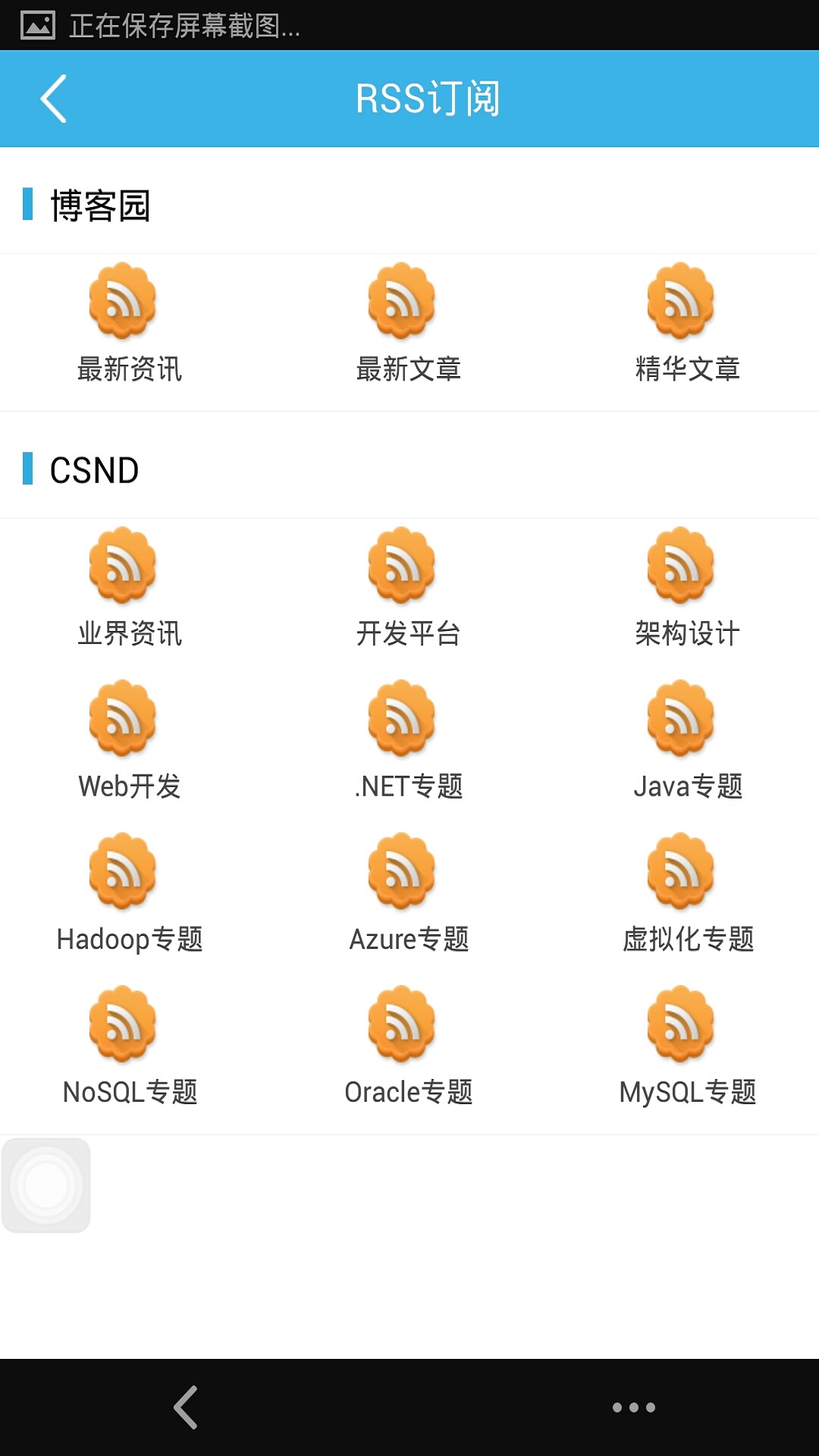Tap the bottom bar back arrow

186,1407
